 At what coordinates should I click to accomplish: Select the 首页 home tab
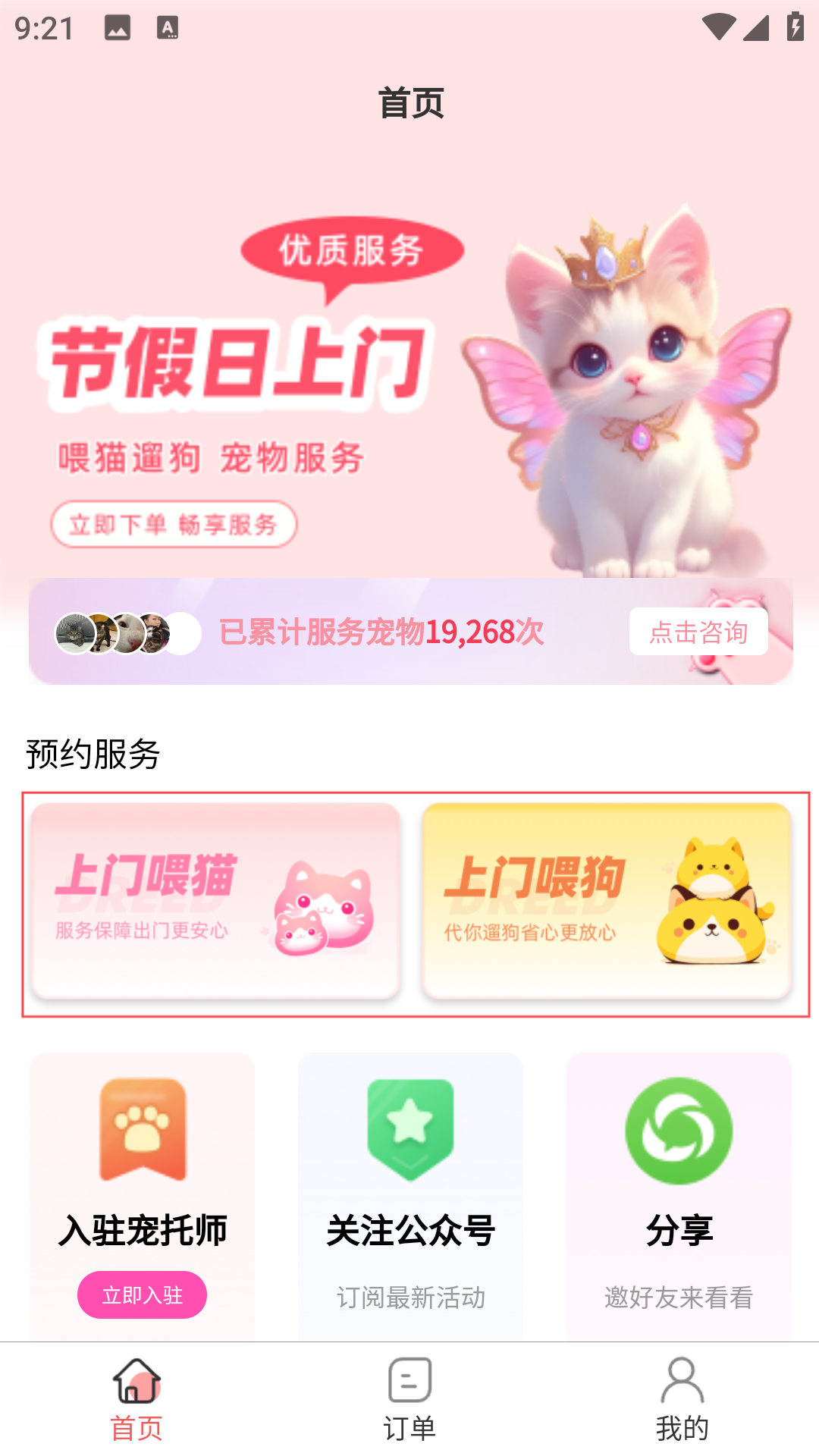point(136,1400)
